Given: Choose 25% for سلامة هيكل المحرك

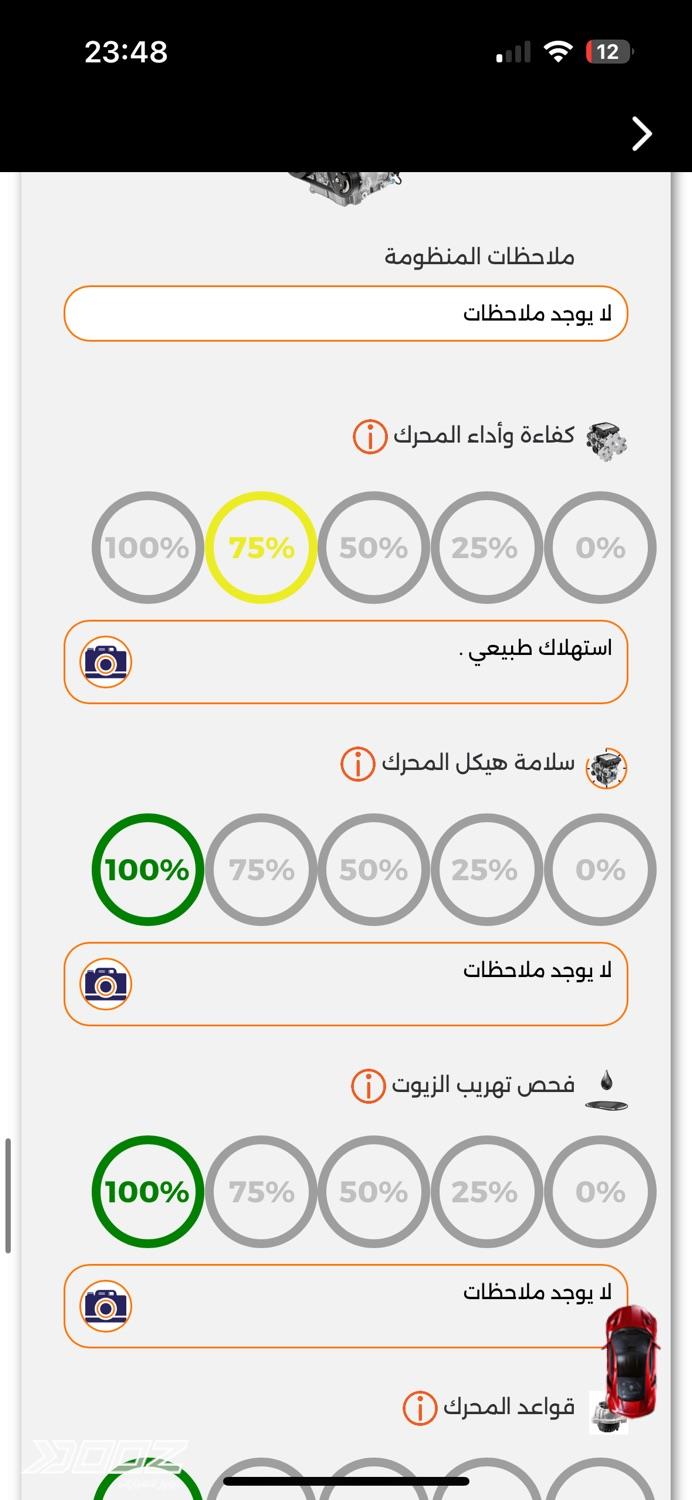Looking at the screenshot, I should click(485, 870).
